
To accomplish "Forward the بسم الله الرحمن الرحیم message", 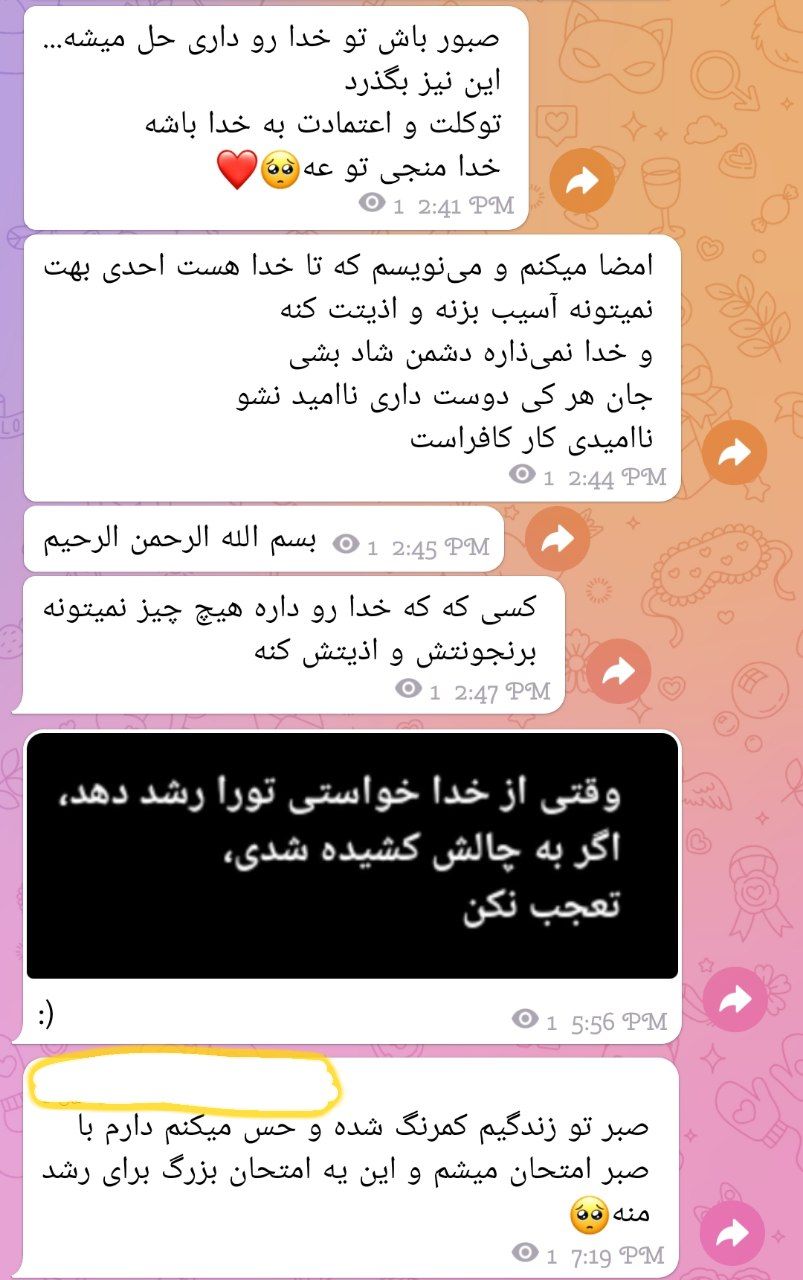I will coord(557,540).
